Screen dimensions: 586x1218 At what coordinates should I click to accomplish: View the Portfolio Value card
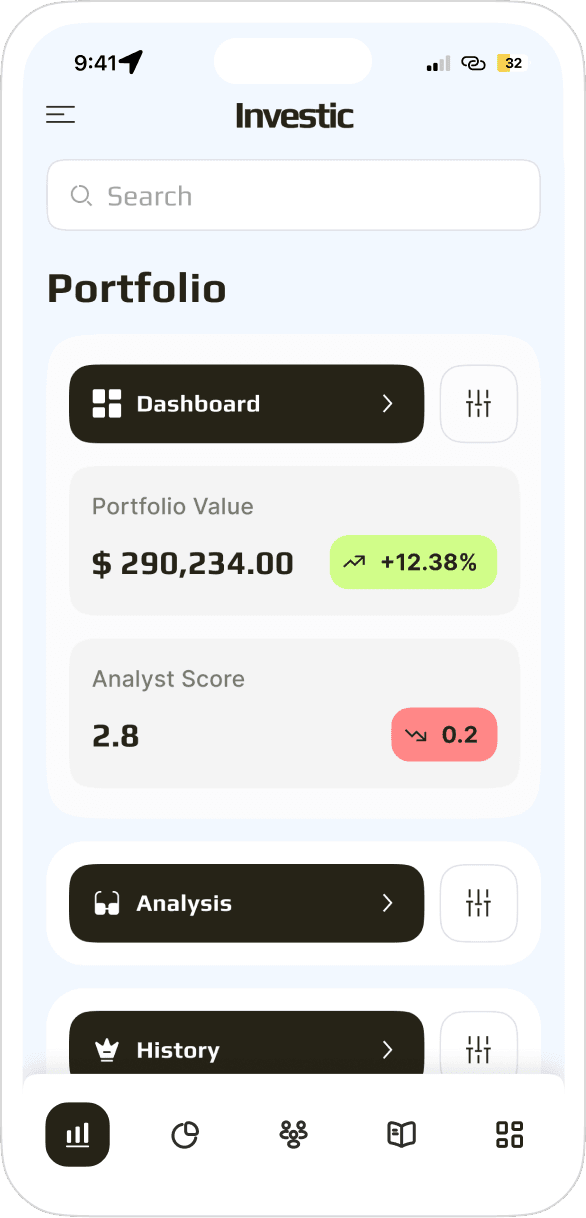[294, 541]
